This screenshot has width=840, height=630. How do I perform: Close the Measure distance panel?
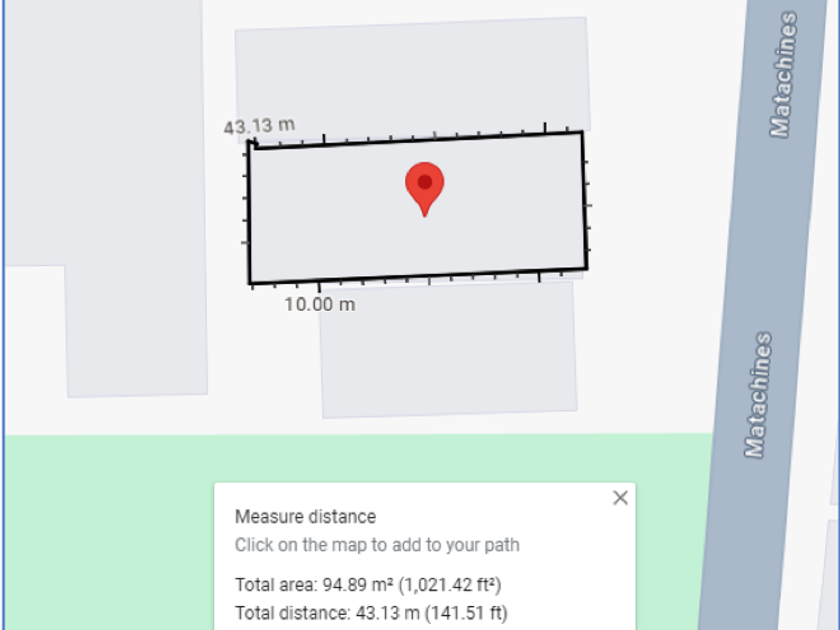tap(620, 498)
